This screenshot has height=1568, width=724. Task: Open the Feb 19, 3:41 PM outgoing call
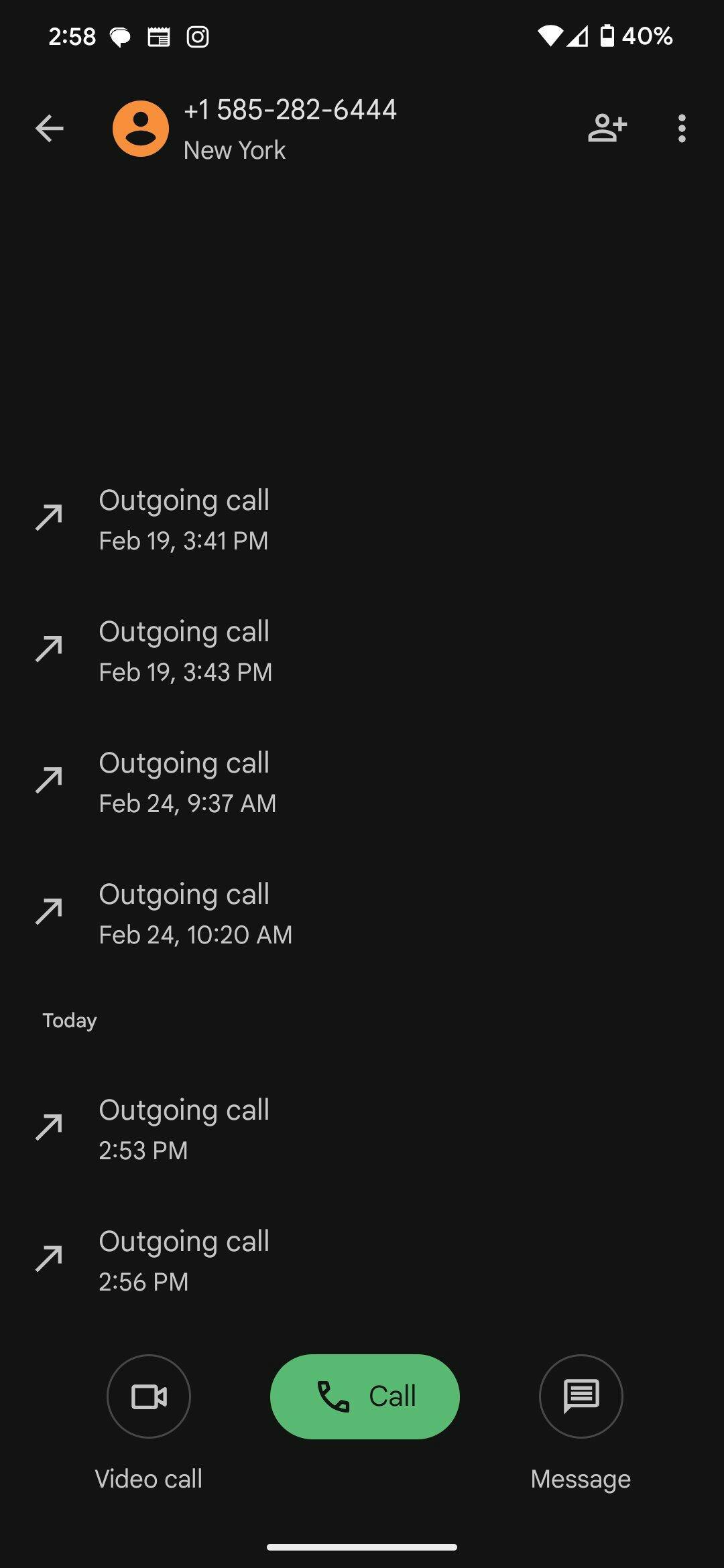pyautogui.click(x=362, y=519)
